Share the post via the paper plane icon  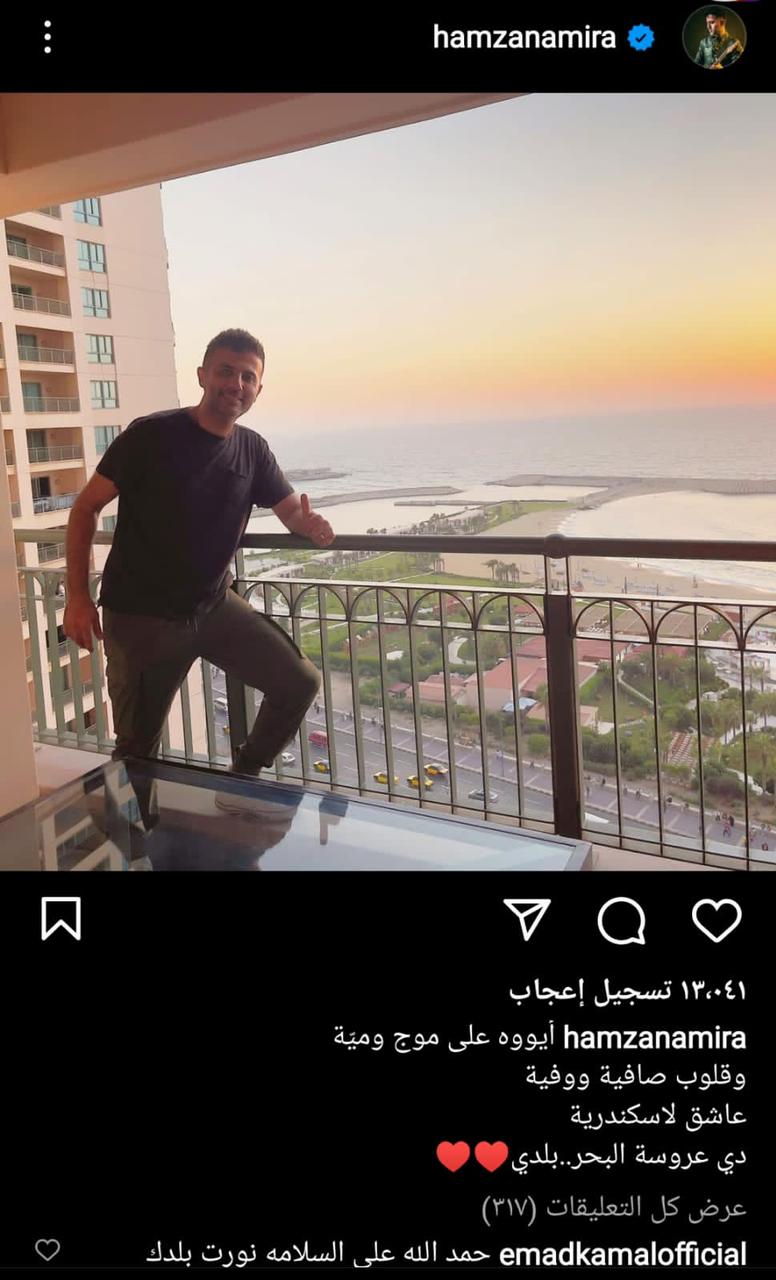tap(527, 919)
